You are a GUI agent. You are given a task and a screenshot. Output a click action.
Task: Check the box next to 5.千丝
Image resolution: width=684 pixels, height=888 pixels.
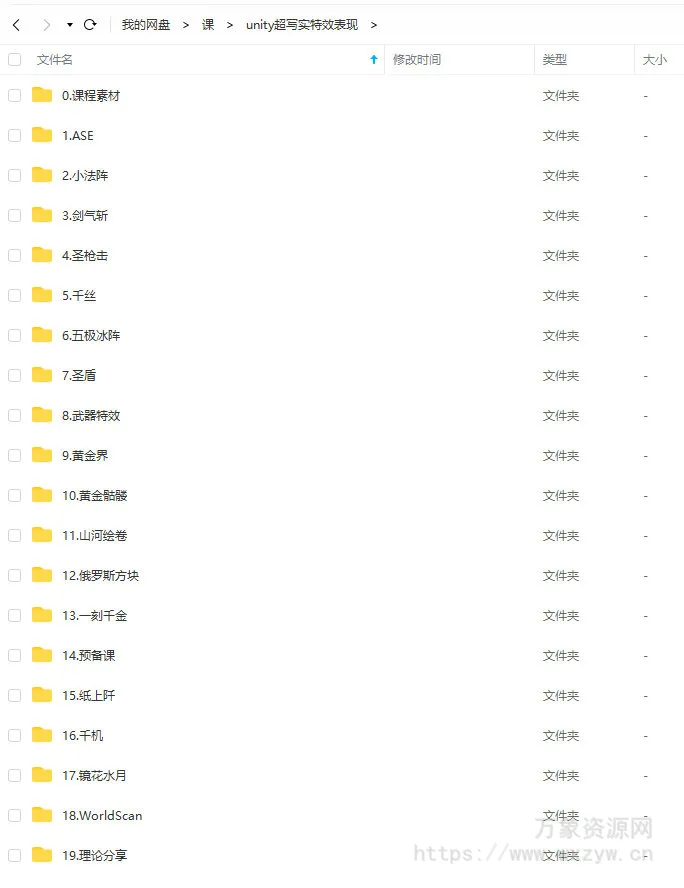14,296
